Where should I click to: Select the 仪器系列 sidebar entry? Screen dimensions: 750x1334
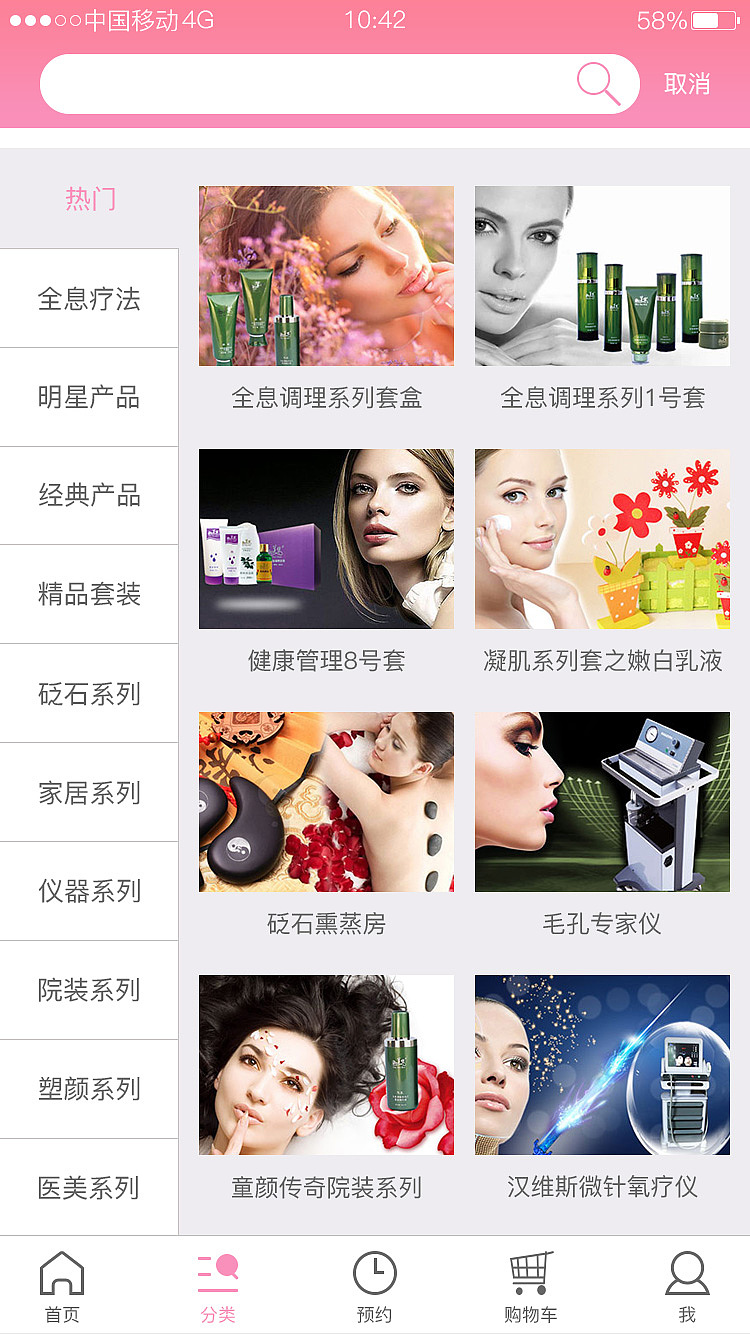(89, 891)
